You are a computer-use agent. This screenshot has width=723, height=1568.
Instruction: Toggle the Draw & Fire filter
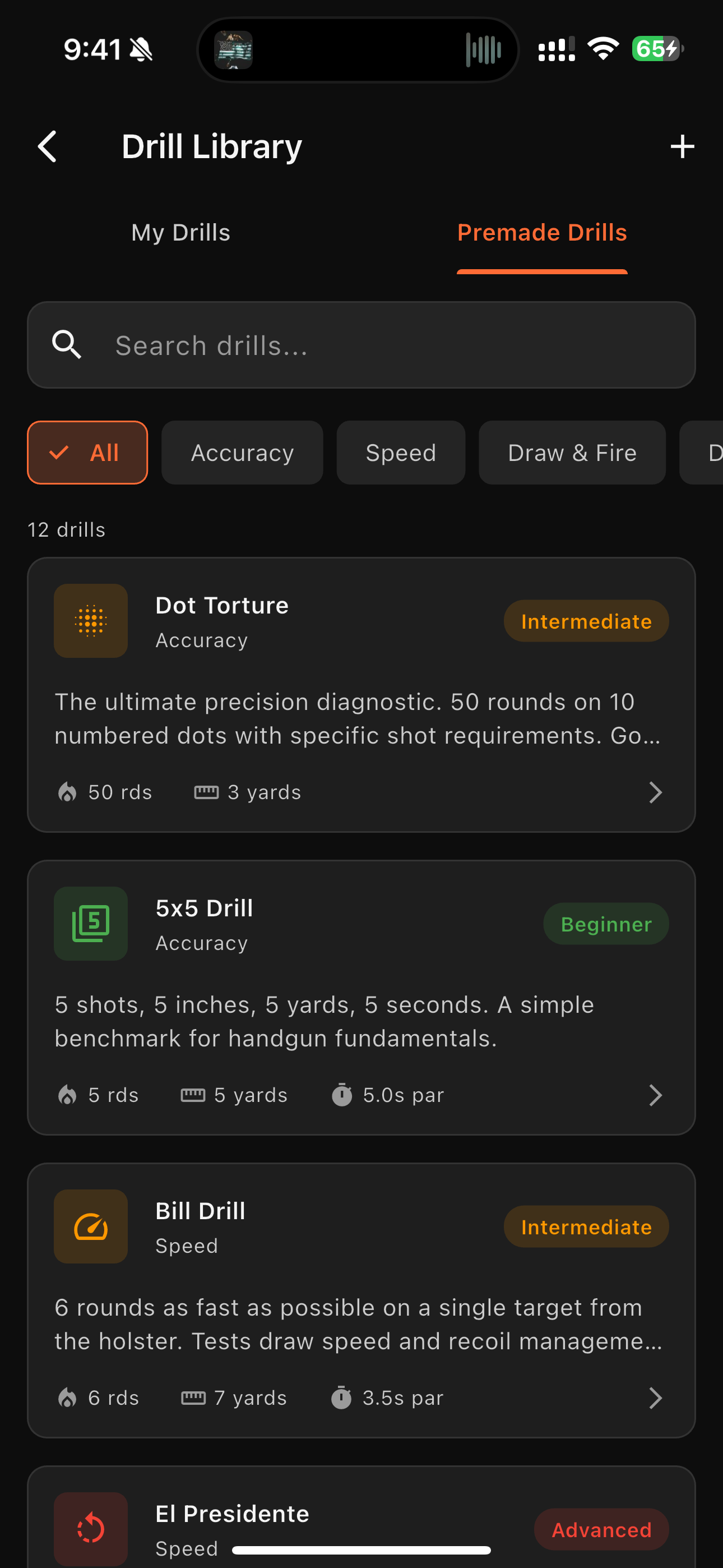pos(572,452)
